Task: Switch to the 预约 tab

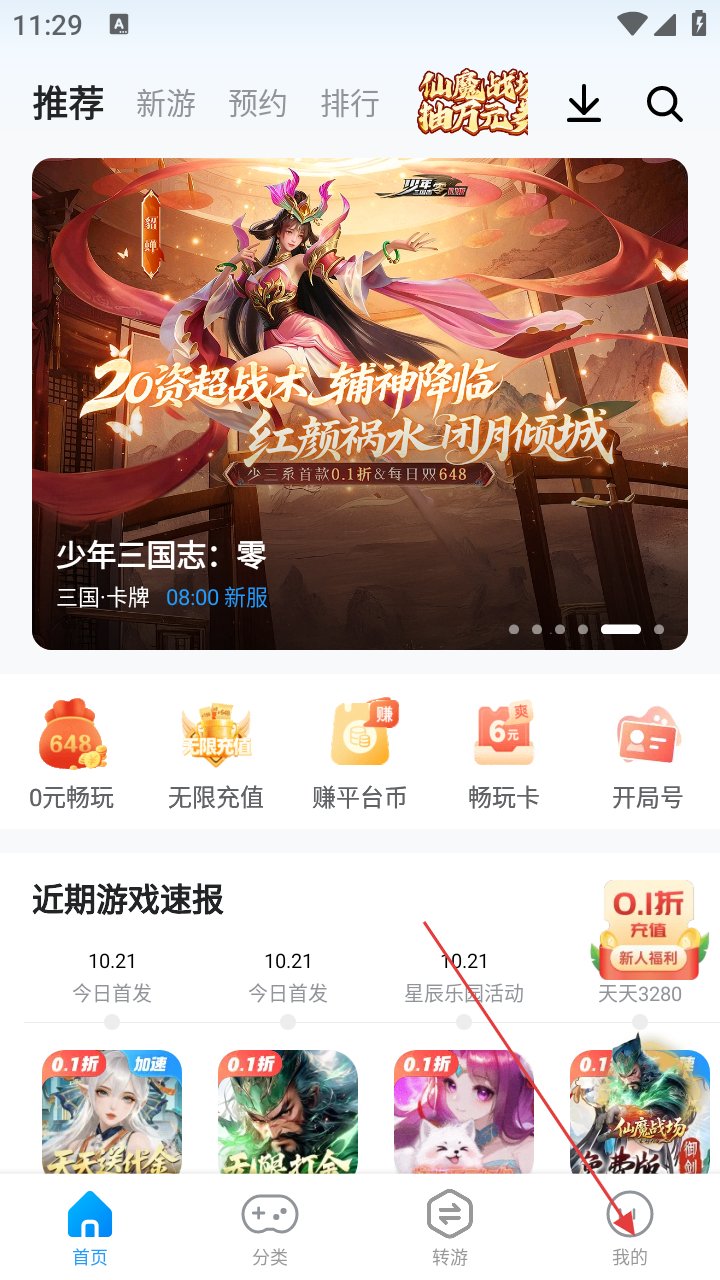Action: tap(258, 104)
